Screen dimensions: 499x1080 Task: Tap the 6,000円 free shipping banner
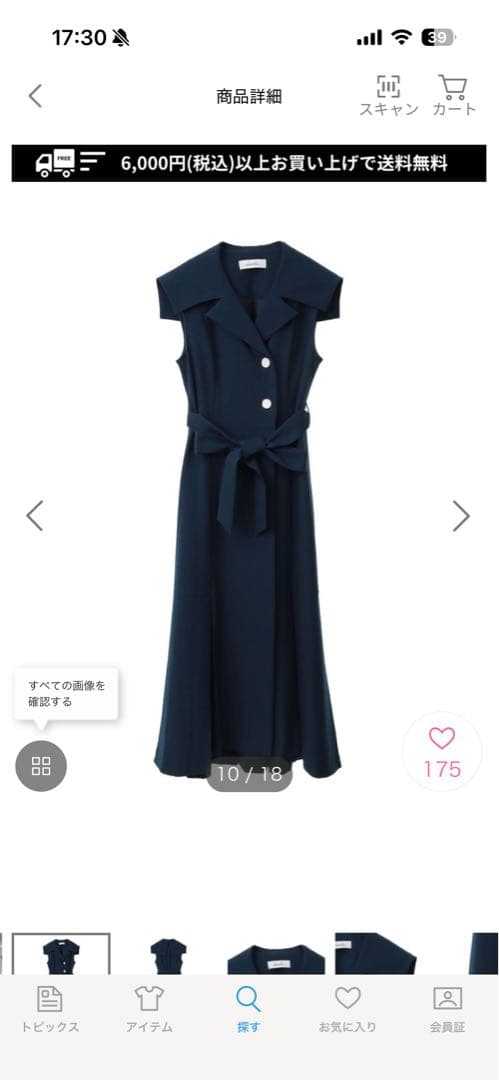pos(249,163)
